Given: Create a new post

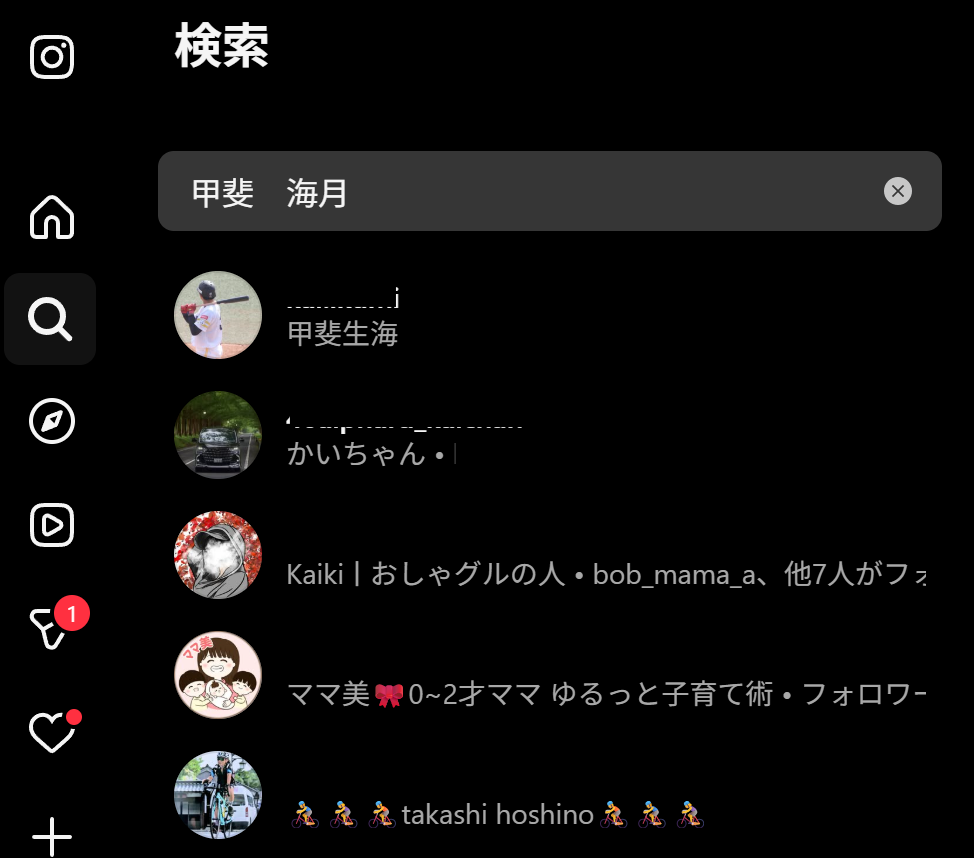Looking at the screenshot, I should coord(52,836).
